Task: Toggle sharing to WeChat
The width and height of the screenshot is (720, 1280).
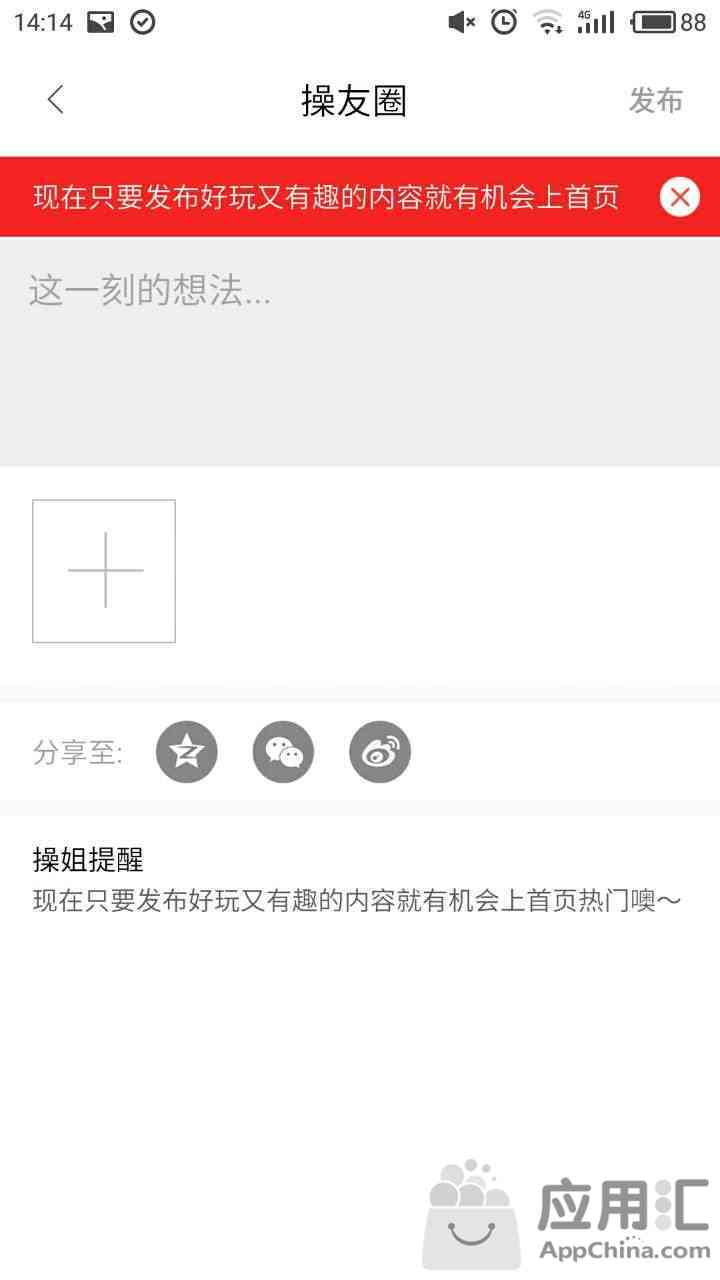Action: pos(283,752)
